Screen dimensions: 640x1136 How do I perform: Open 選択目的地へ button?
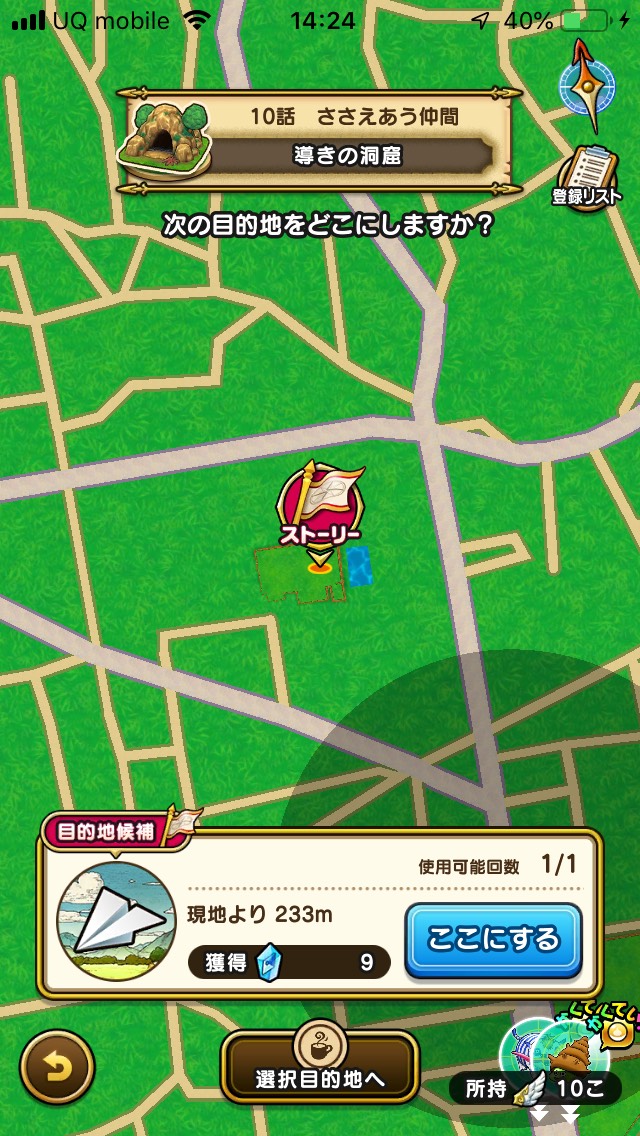[319, 1070]
